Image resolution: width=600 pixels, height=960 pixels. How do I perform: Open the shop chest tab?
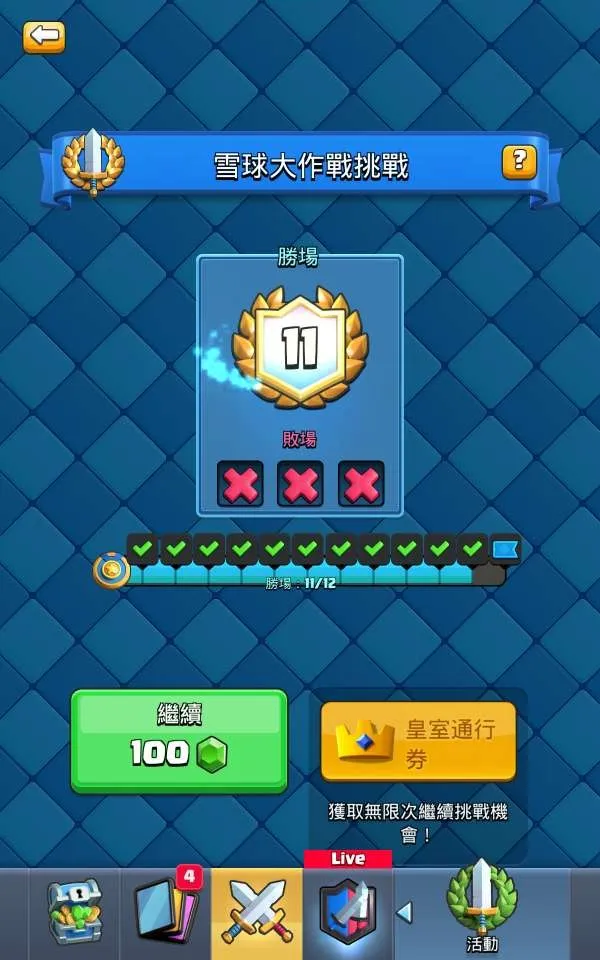[x=75, y=913]
